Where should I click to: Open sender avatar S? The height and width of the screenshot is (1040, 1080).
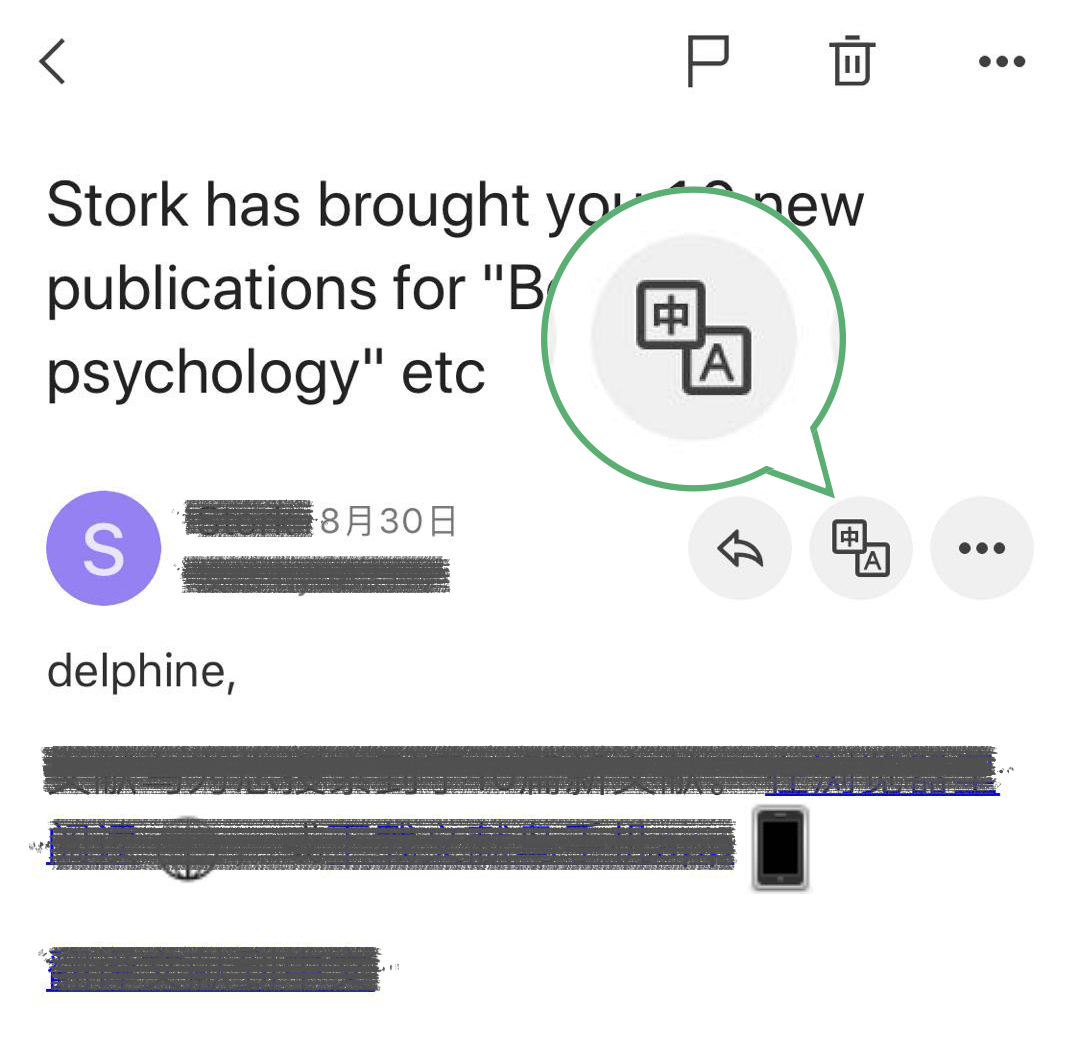(x=103, y=548)
